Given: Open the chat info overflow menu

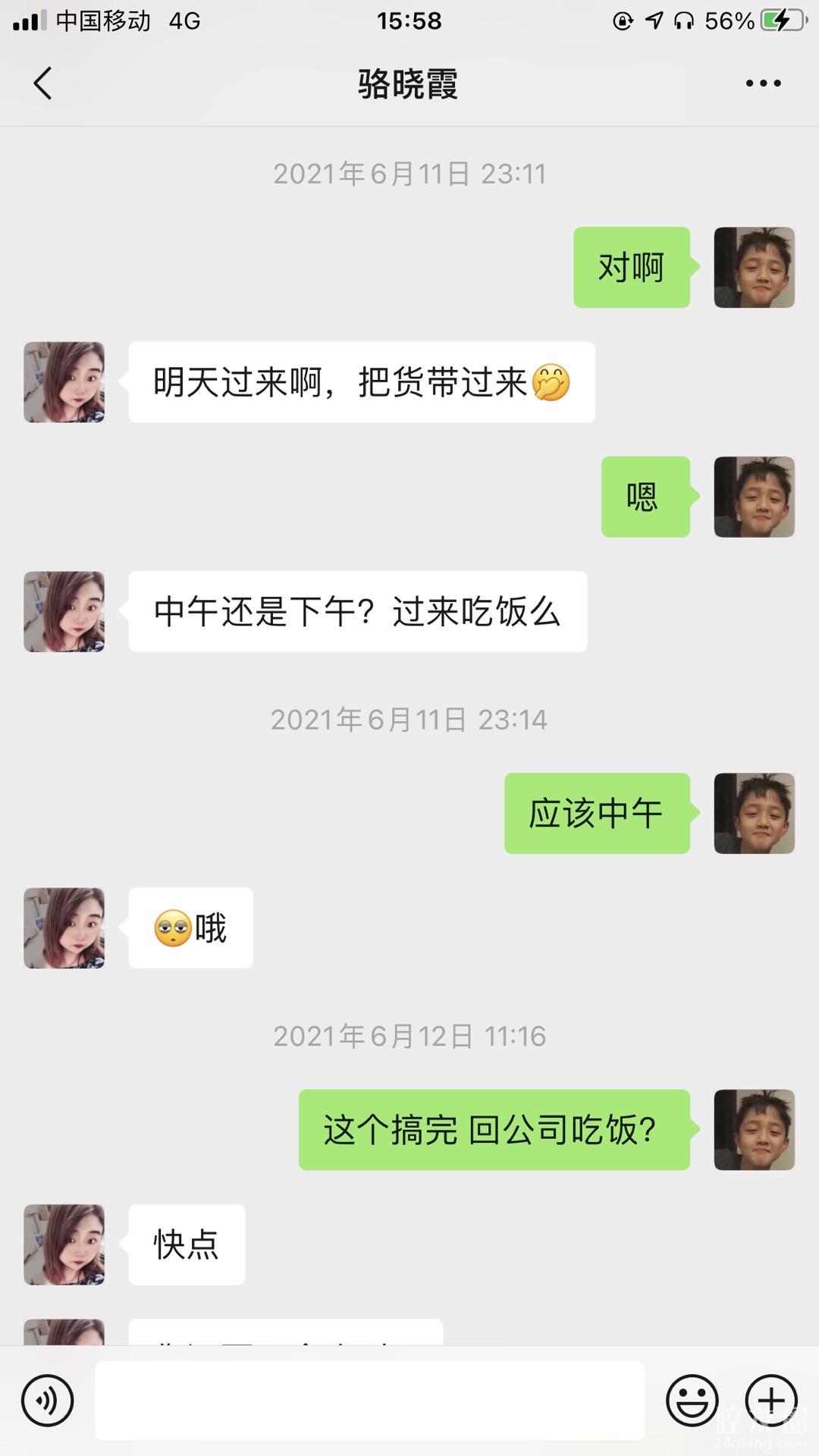Looking at the screenshot, I should click(763, 83).
